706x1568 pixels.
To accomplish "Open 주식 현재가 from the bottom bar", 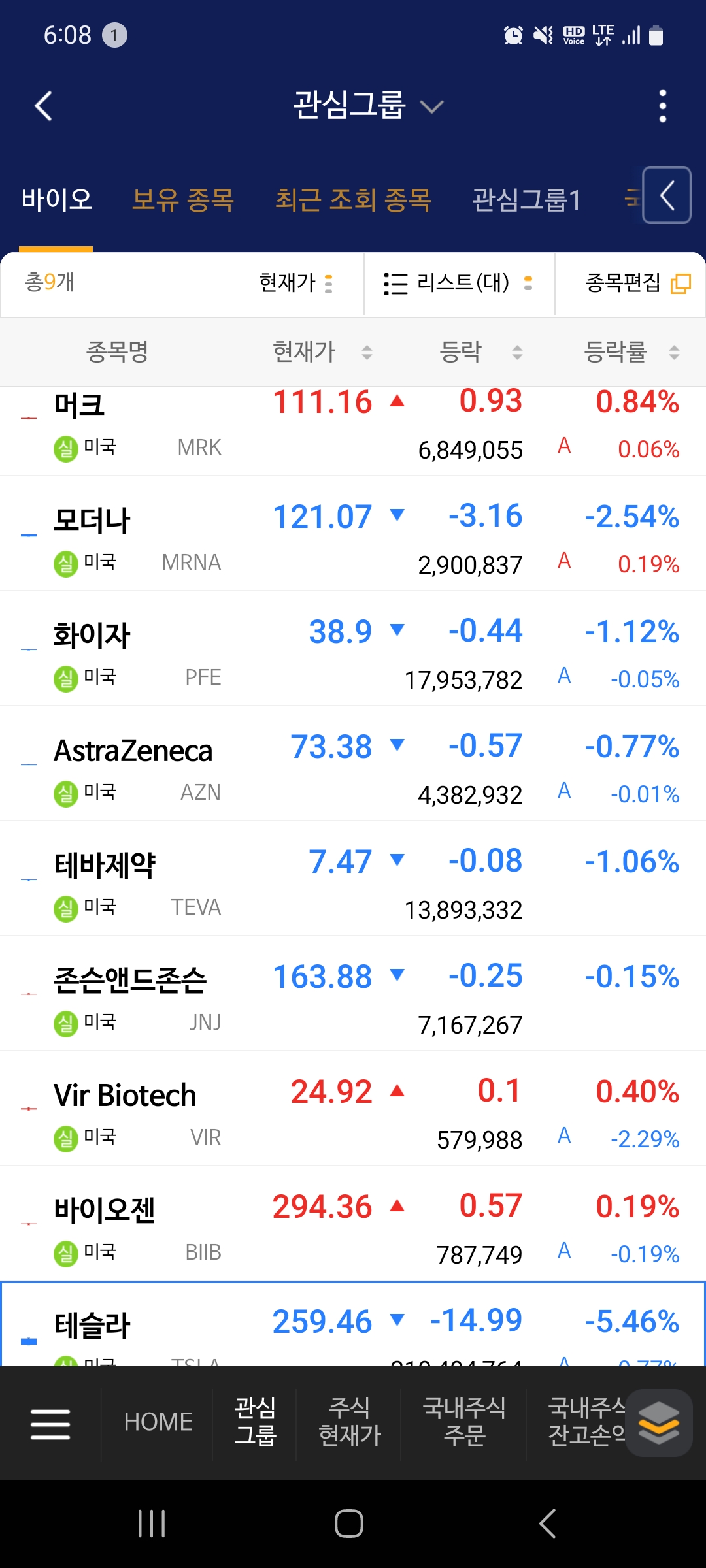I will click(349, 1422).
